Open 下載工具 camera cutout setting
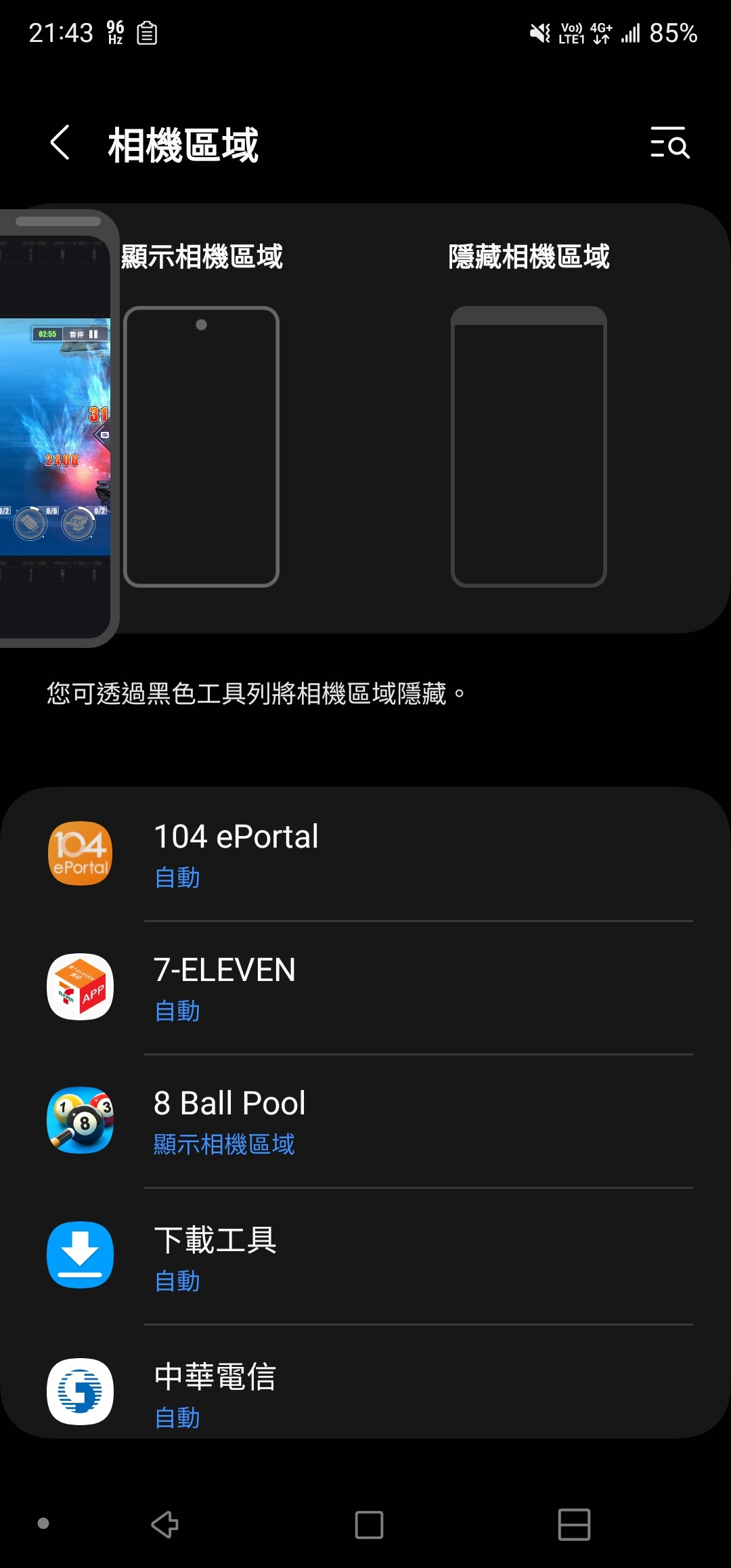This screenshot has width=731, height=1568. [x=365, y=1255]
